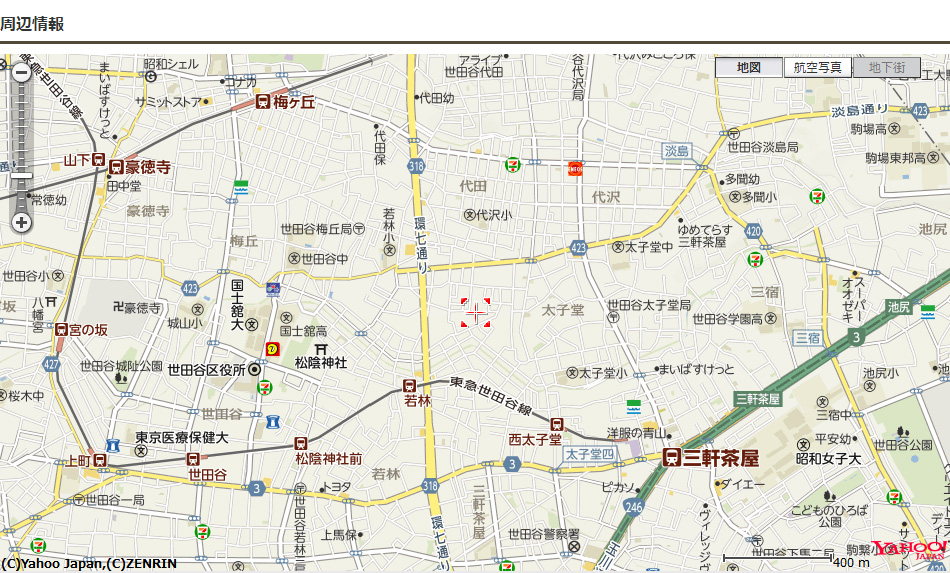Switch to 航空写真 aerial view

point(817,68)
